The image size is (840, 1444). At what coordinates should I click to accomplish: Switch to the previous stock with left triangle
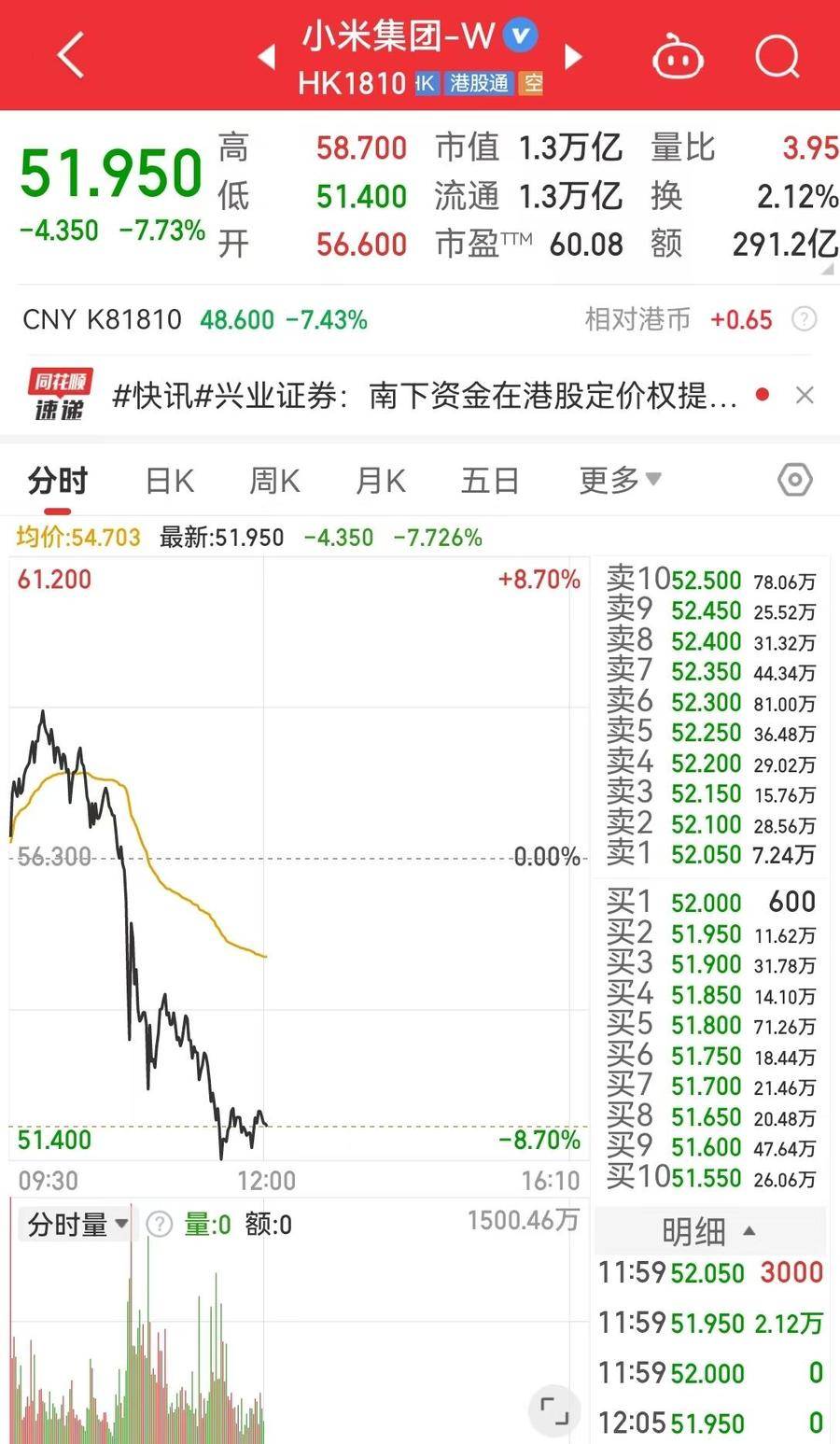pyautogui.click(x=267, y=57)
